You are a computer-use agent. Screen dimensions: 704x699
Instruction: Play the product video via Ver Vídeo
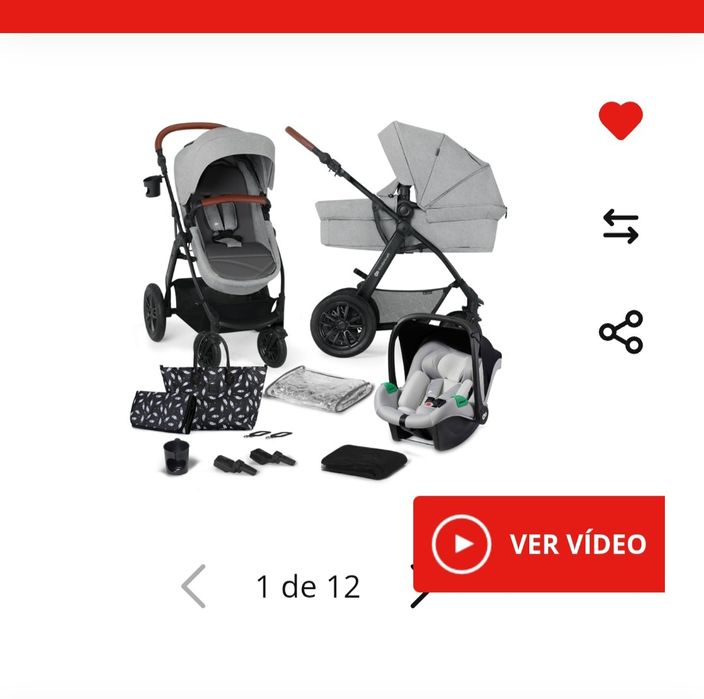pos(539,544)
